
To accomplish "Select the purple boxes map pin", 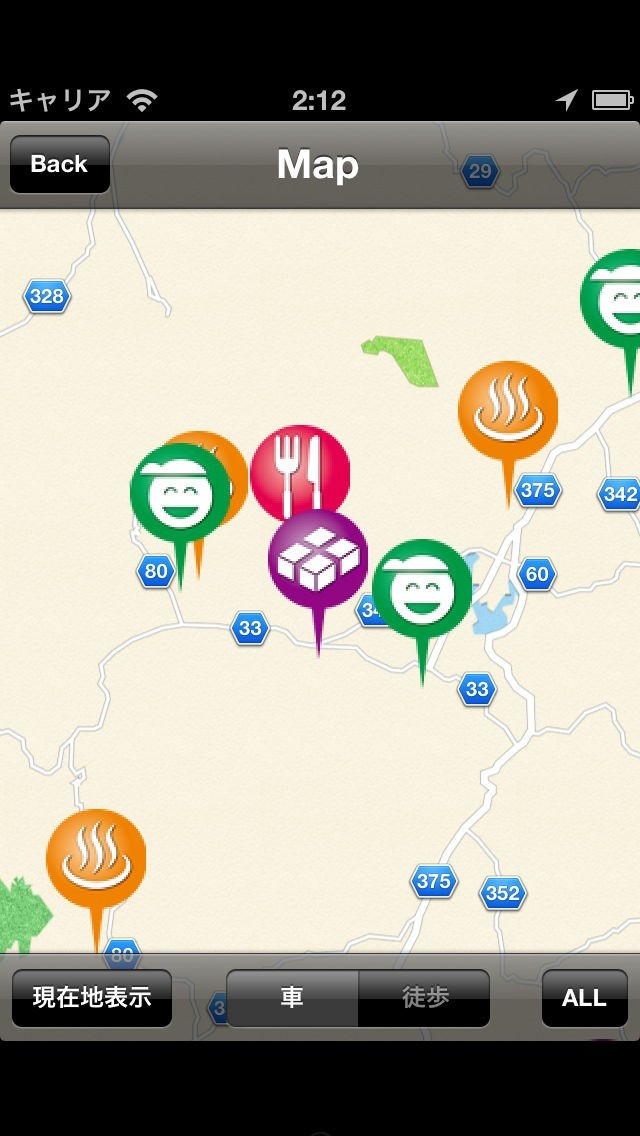I will pyautogui.click(x=318, y=559).
